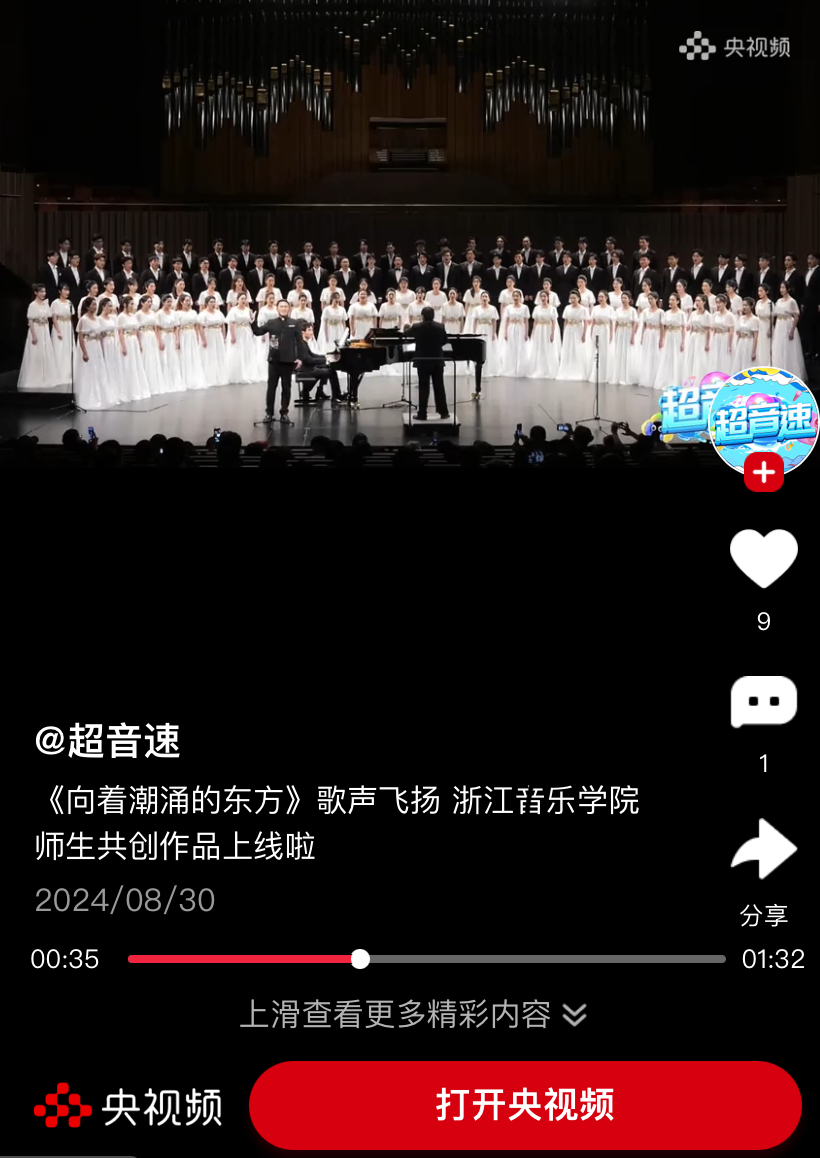The image size is (820, 1158).
Task: Like this video with the heart icon
Action: (763, 558)
